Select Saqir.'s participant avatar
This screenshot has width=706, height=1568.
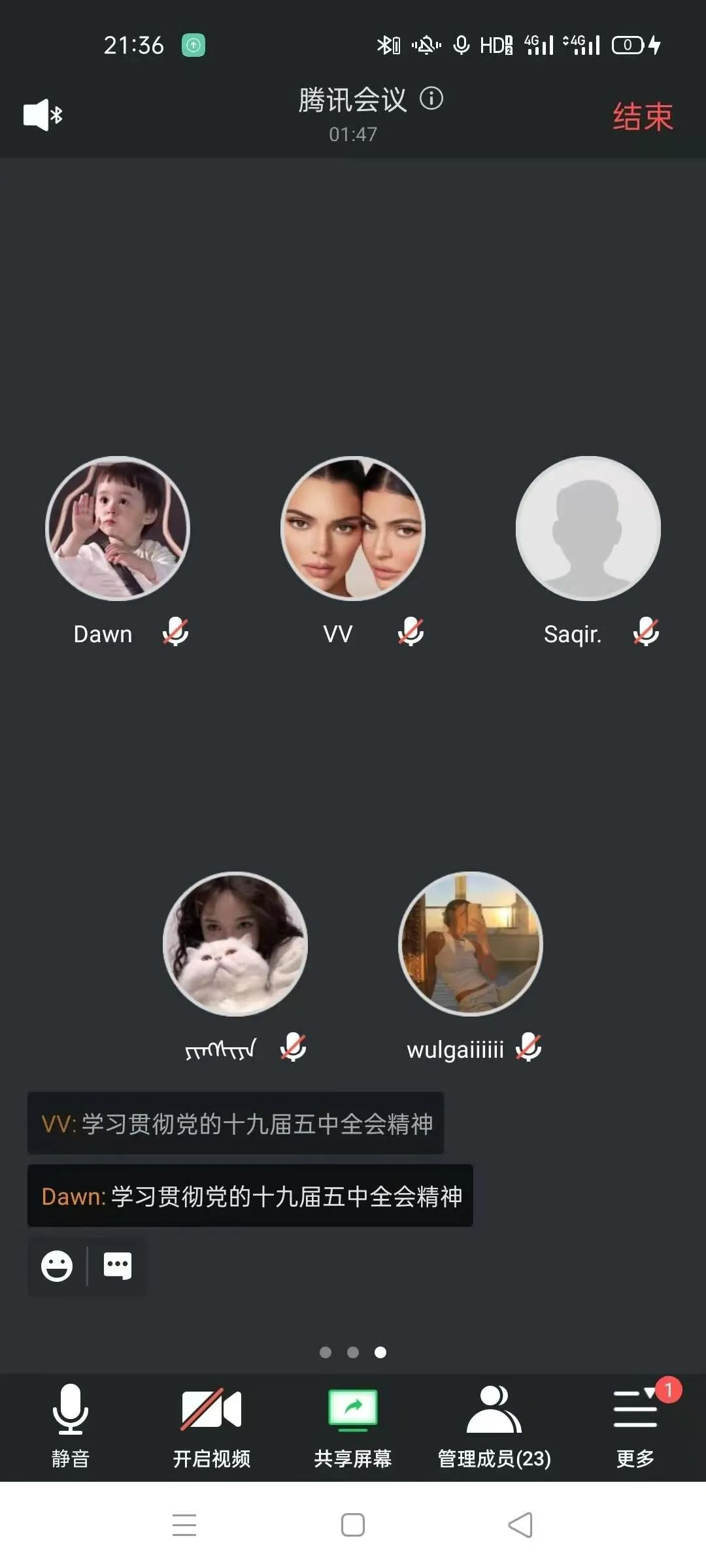click(x=588, y=529)
